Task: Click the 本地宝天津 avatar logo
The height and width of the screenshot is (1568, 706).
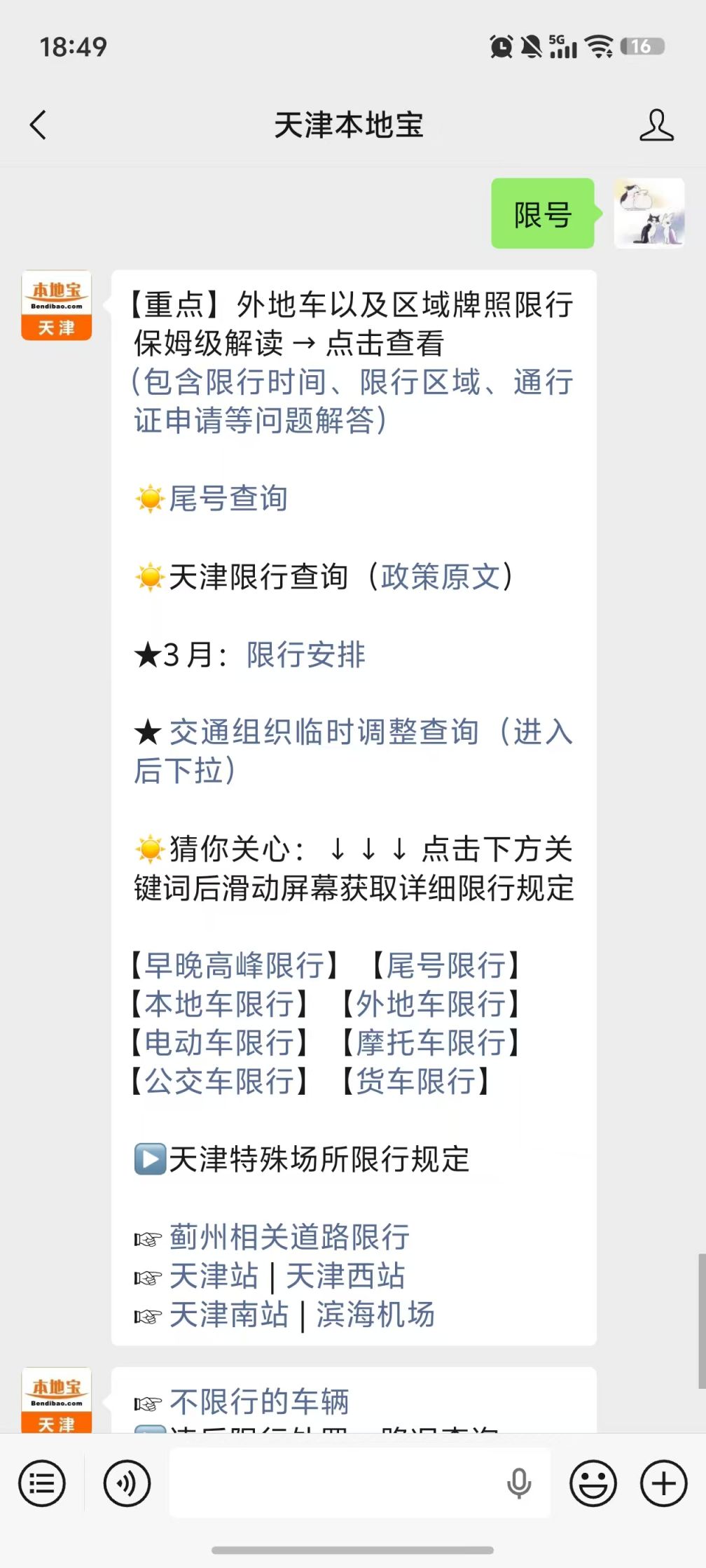Action: (56, 304)
